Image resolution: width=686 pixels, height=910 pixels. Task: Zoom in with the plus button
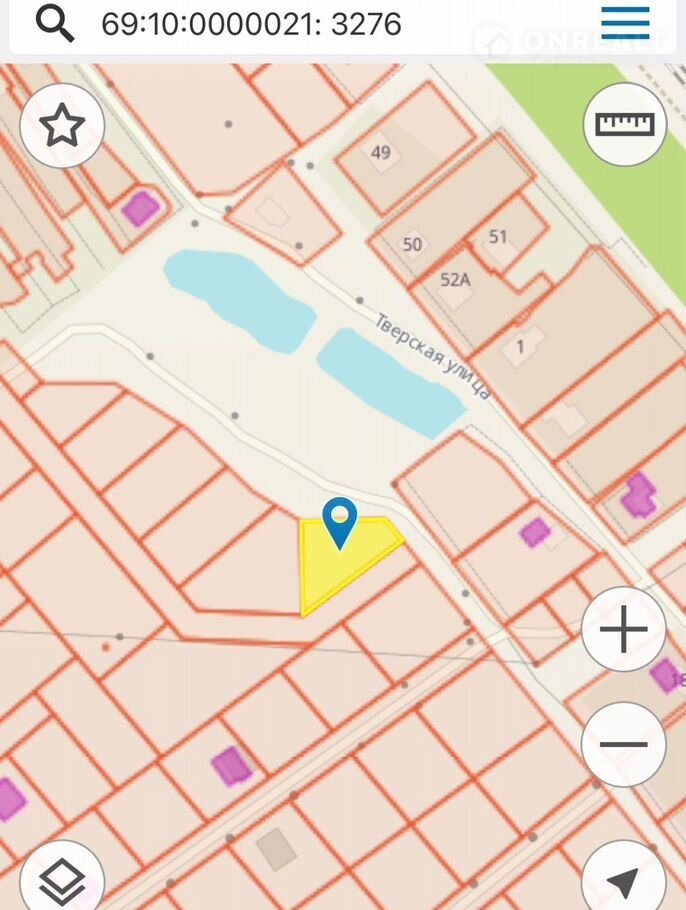tap(623, 630)
